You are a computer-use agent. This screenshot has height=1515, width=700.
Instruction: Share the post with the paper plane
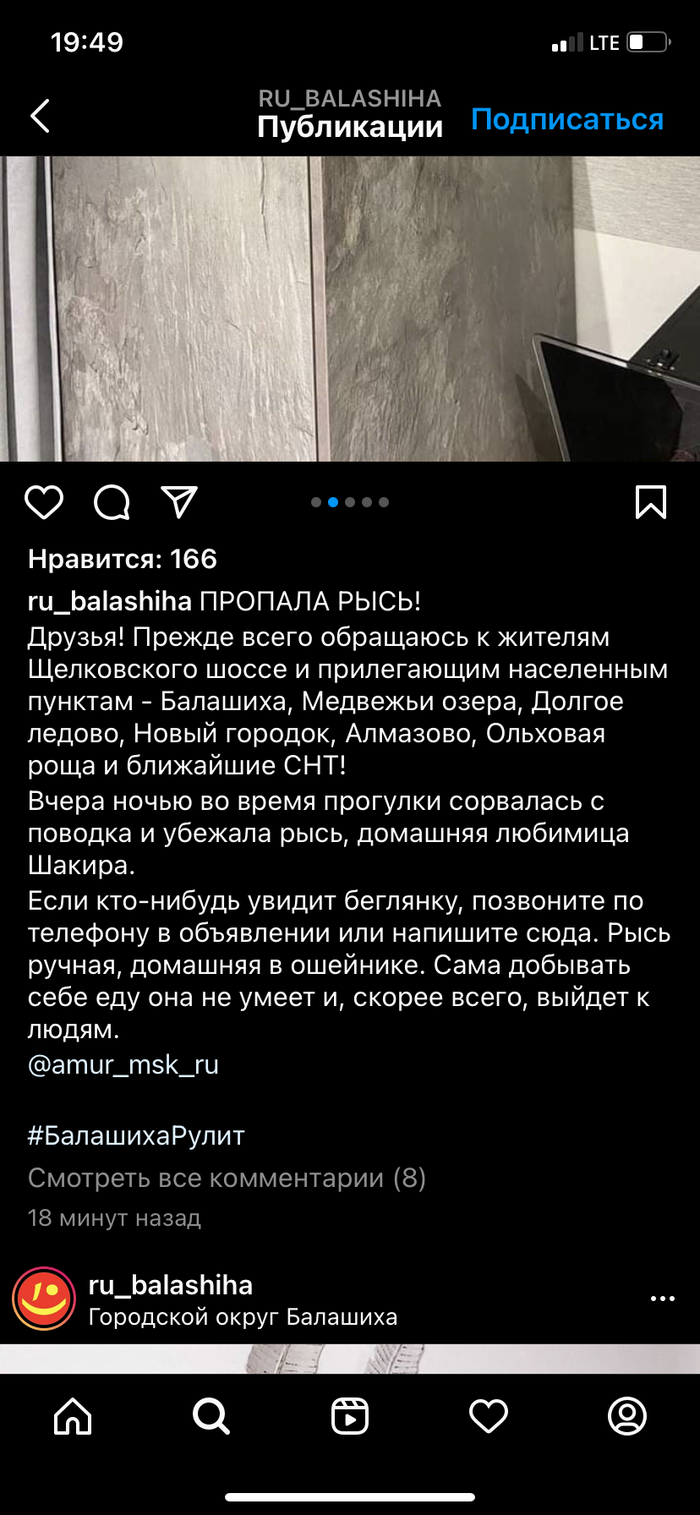click(179, 502)
